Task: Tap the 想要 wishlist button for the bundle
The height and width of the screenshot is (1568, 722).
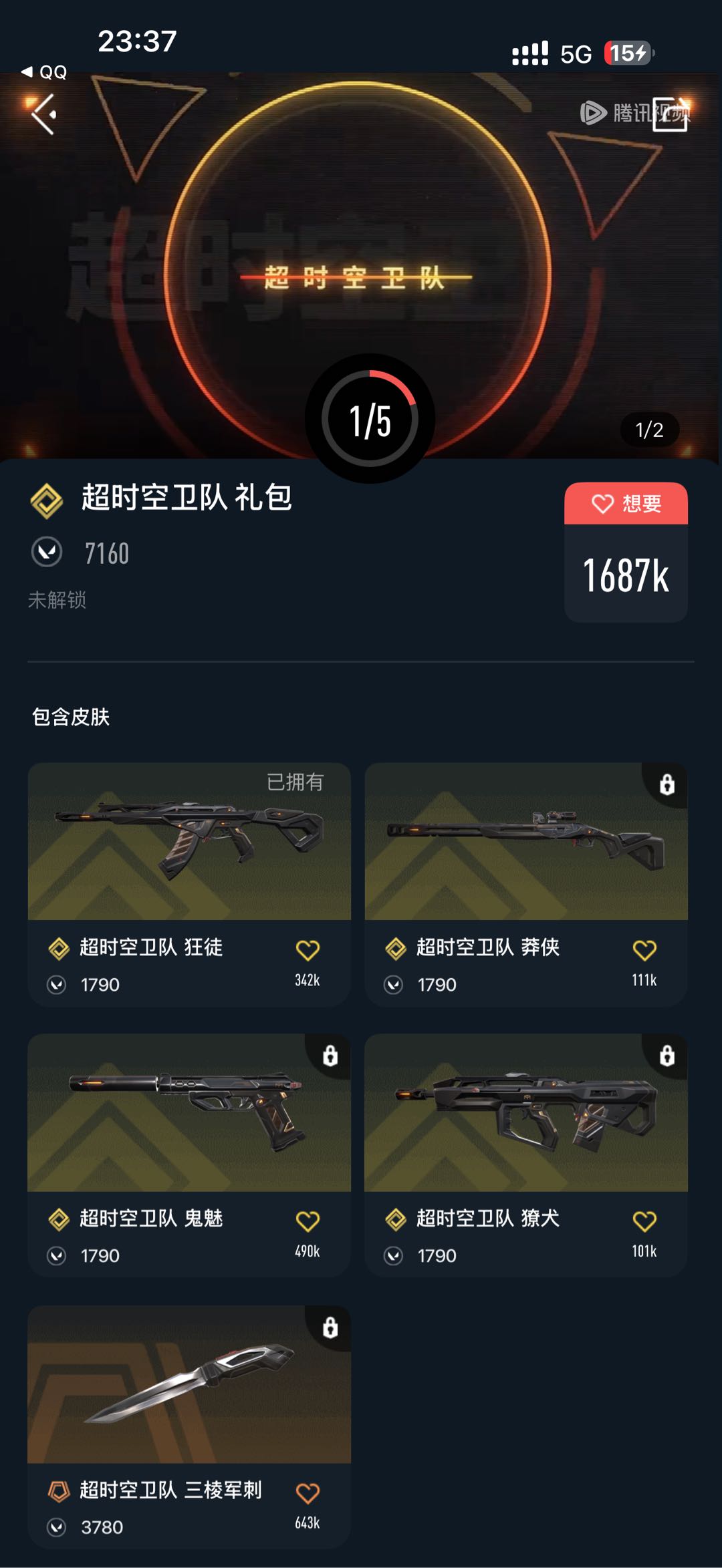Action: coord(626,503)
